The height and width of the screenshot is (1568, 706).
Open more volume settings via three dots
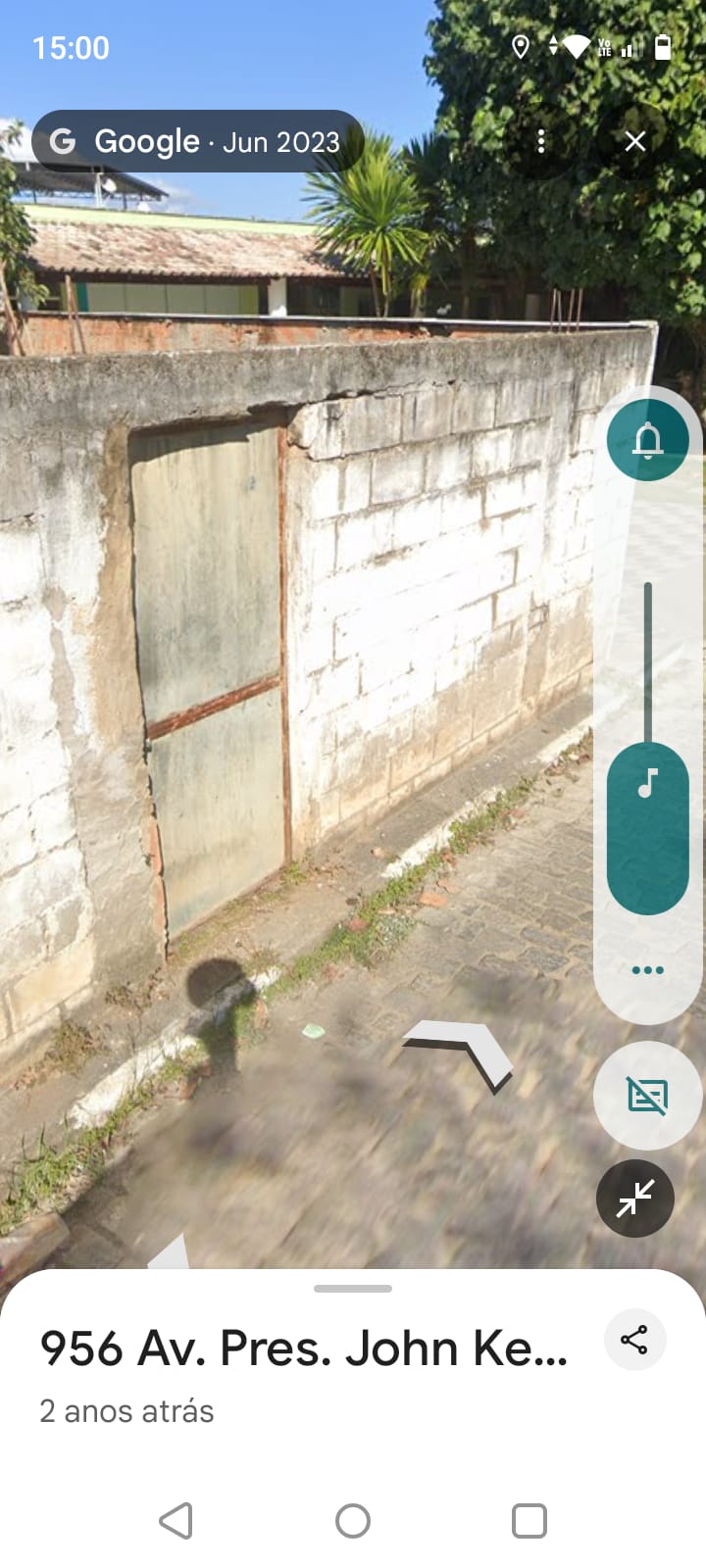coord(647,970)
